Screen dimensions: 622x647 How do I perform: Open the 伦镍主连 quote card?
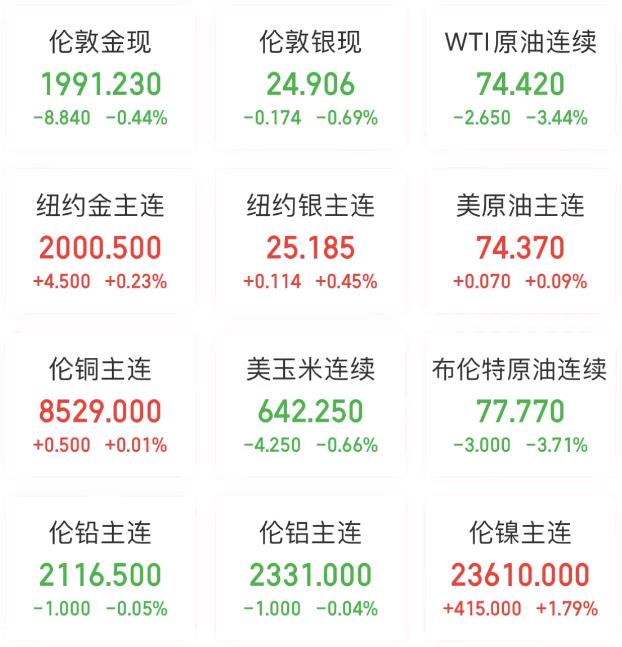[520, 573]
